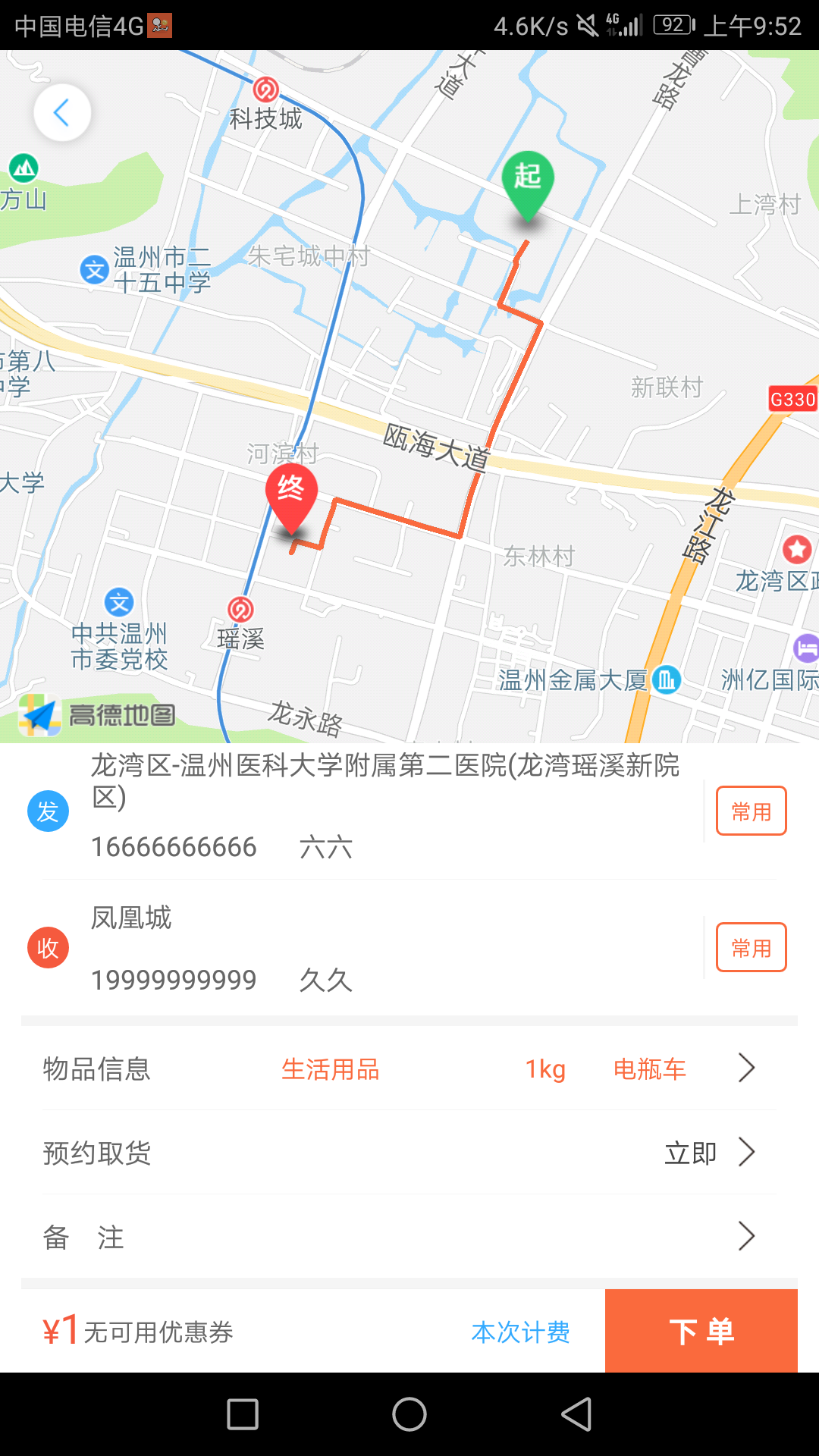Image resolution: width=819 pixels, height=1456 pixels.
Task: Open the 备注 remarks row
Action: coord(409,1237)
